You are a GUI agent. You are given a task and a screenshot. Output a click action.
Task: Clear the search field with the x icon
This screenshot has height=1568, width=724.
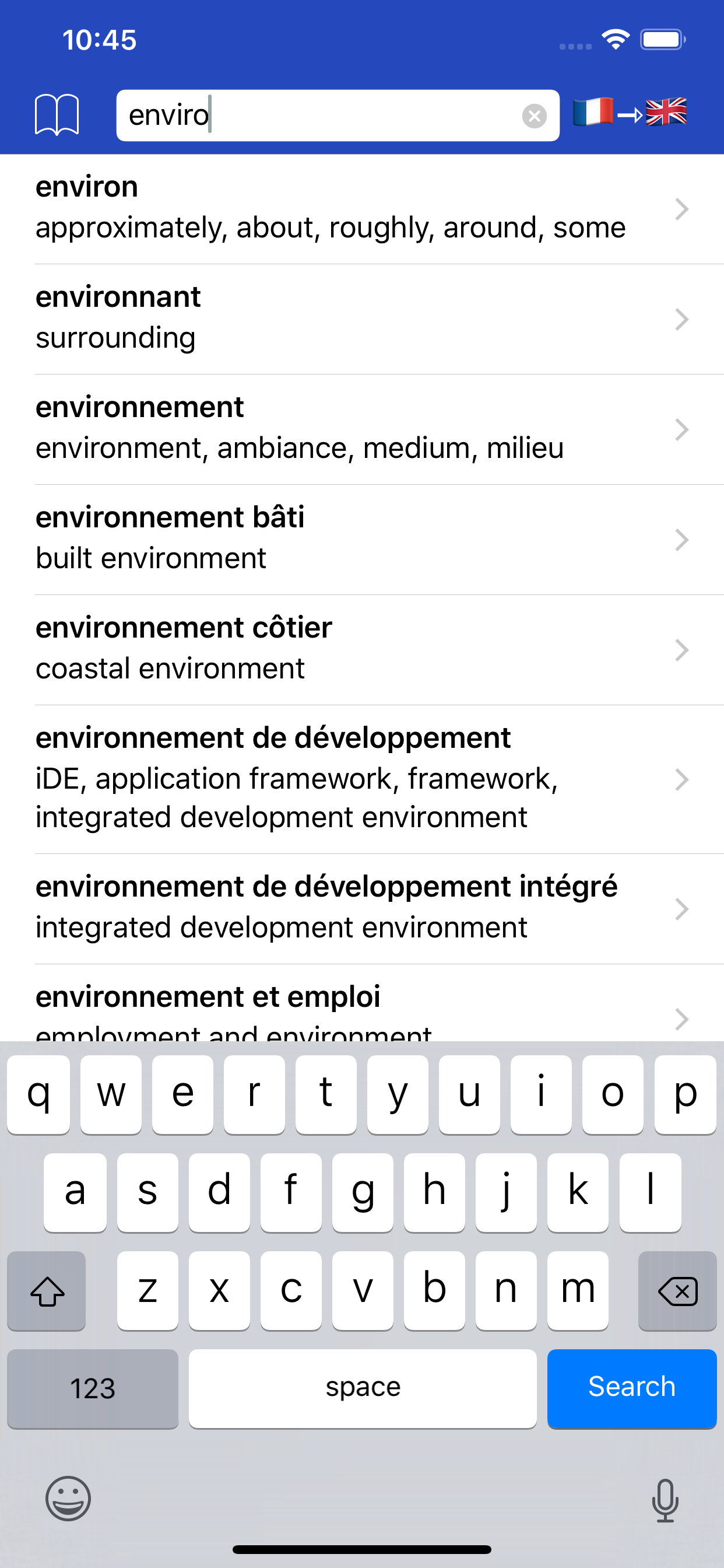[x=534, y=116]
